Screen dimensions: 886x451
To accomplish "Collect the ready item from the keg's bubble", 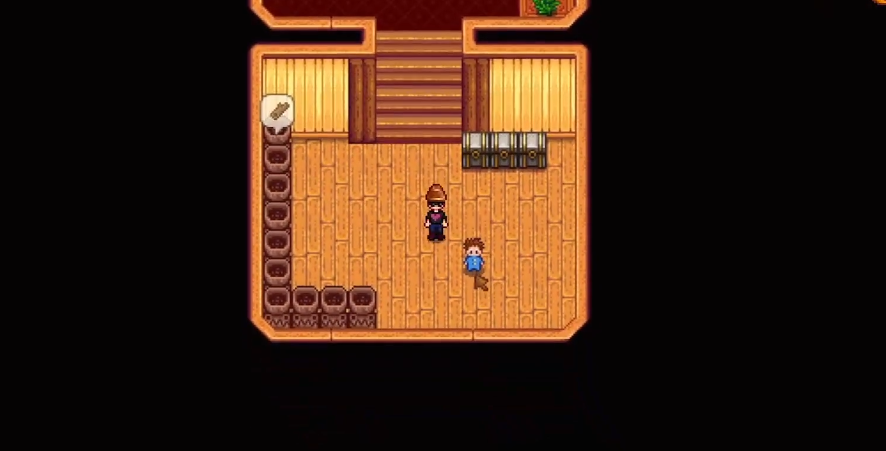I will (x=277, y=110).
